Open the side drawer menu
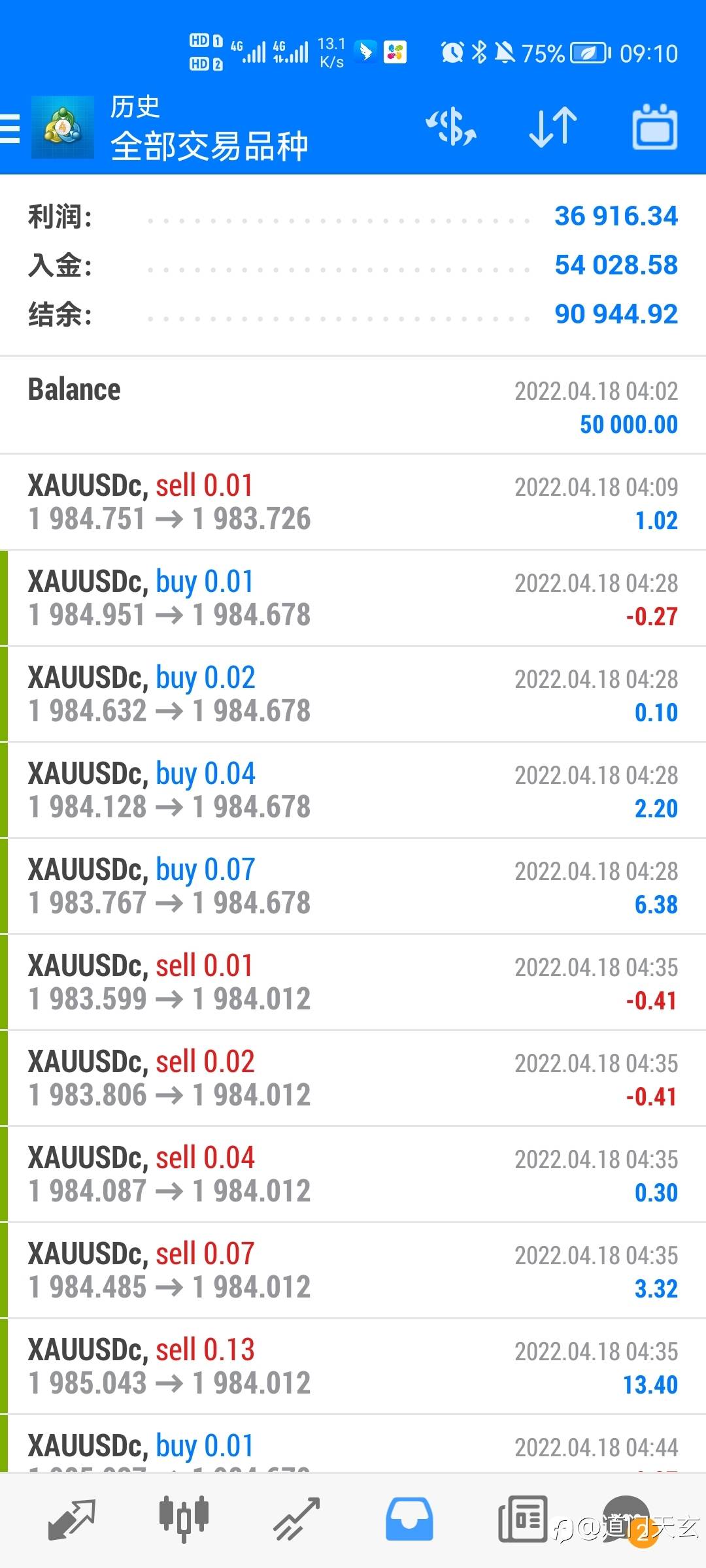706x1568 pixels. [10, 128]
